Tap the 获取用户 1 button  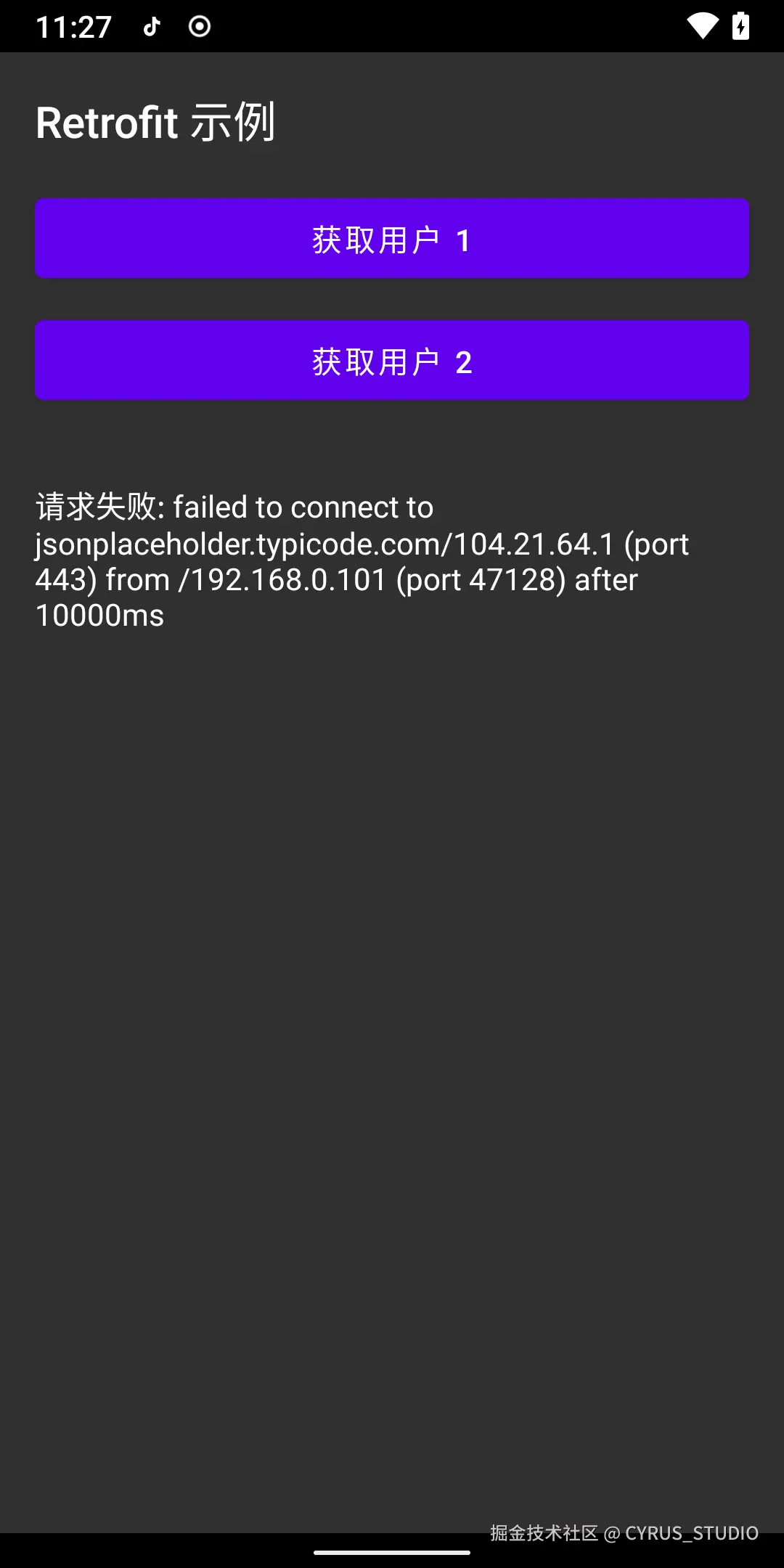[392, 239]
